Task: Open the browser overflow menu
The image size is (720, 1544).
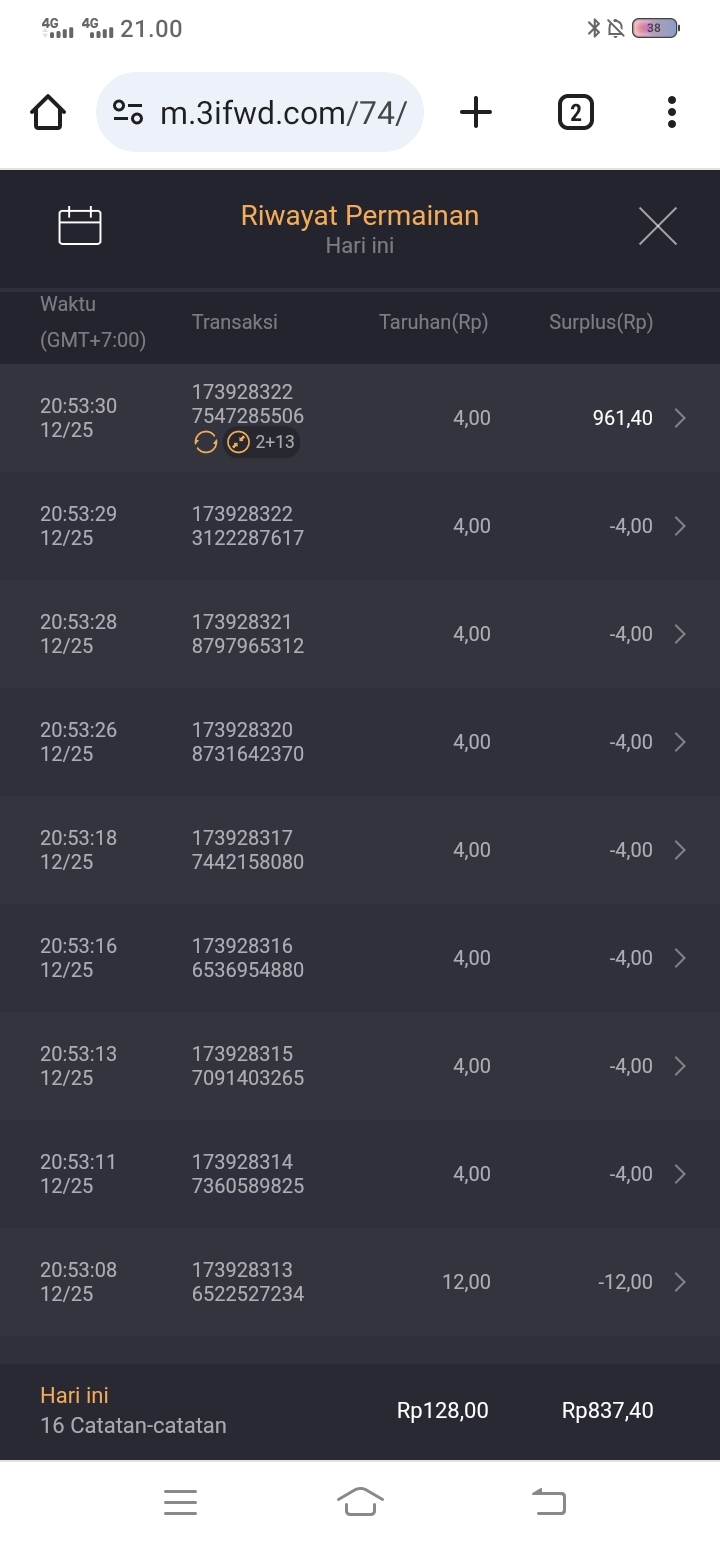Action: [672, 113]
